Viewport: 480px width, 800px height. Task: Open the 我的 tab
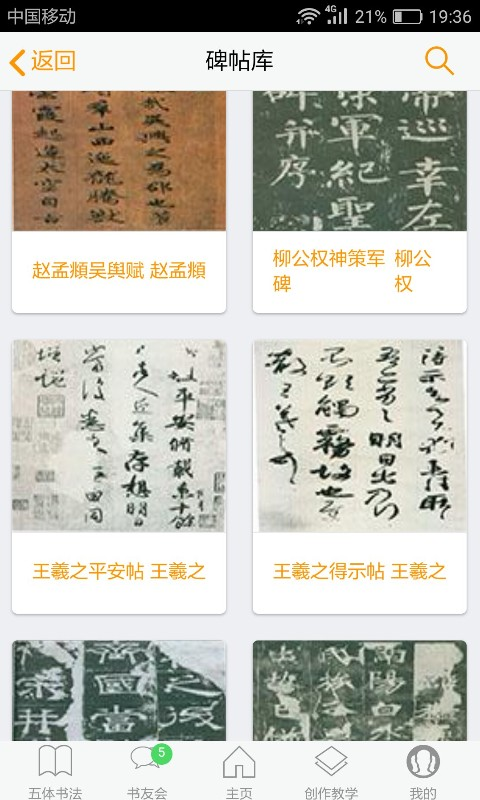click(x=423, y=771)
